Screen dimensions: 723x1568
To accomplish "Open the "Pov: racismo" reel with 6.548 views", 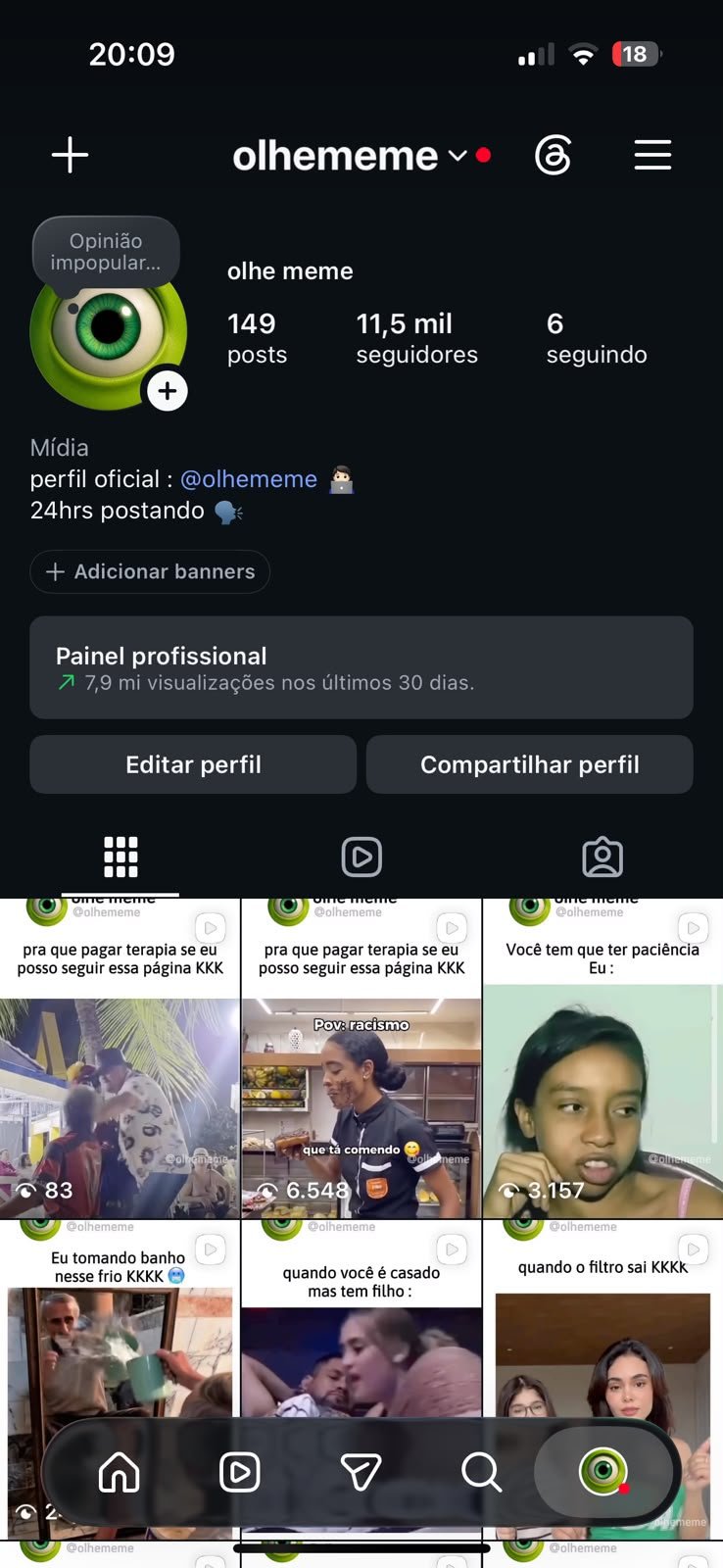I will [x=361, y=1058].
